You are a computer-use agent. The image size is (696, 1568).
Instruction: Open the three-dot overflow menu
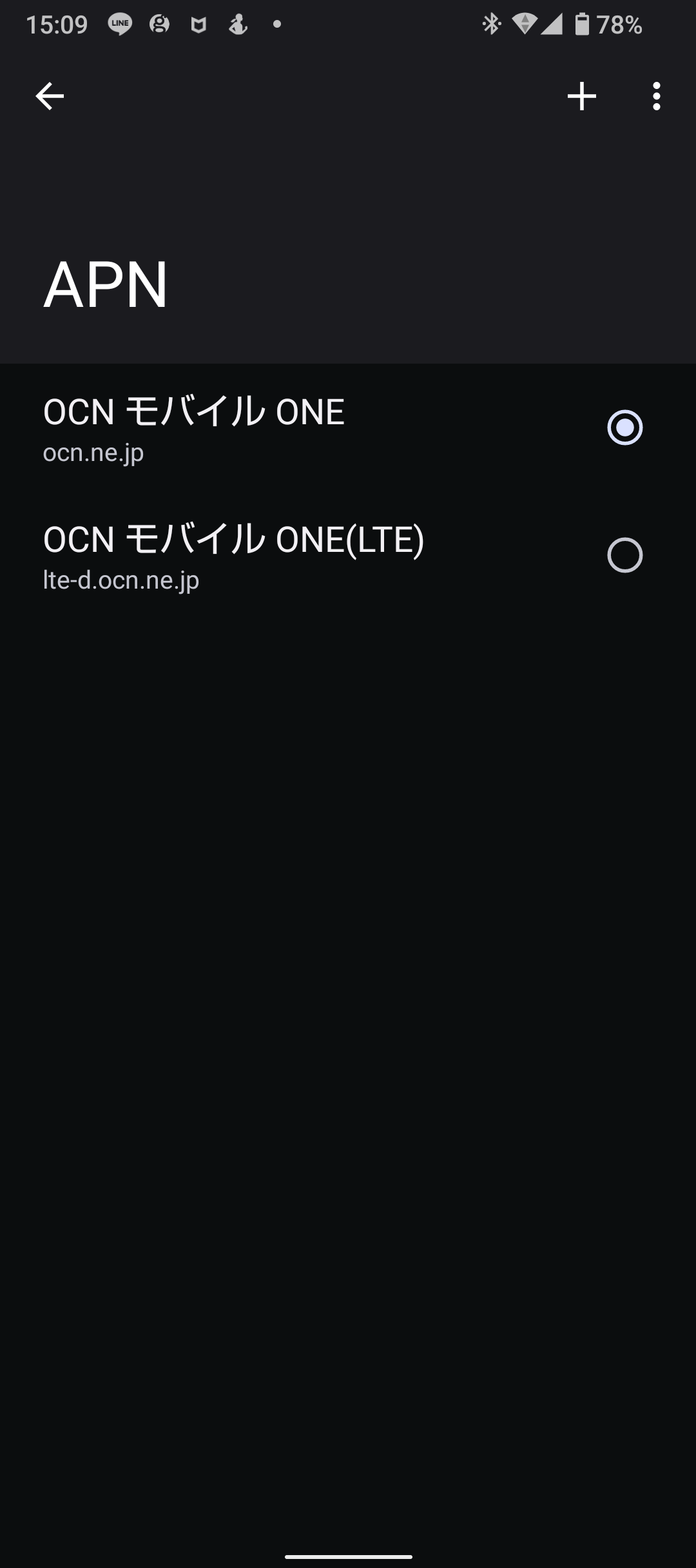click(656, 97)
